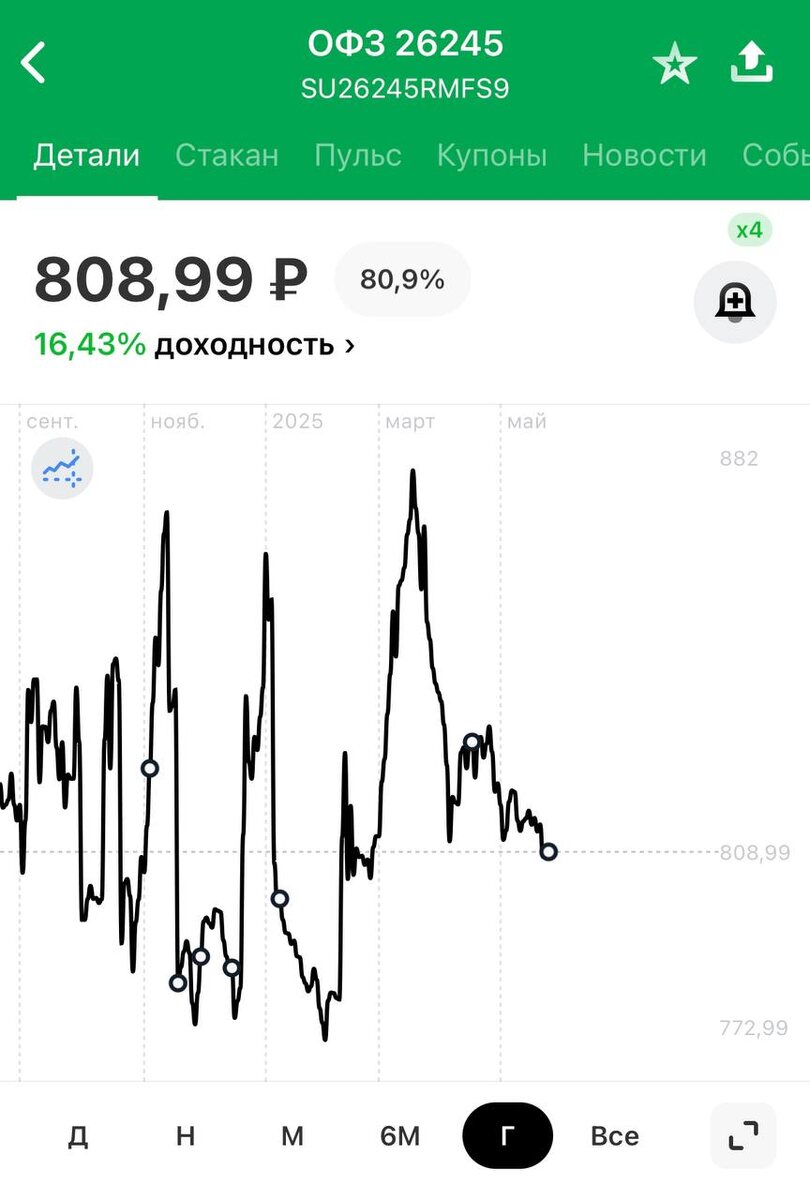Show the full history with Все
This screenshot has width=810, height=1200.
pos(614,1135)
